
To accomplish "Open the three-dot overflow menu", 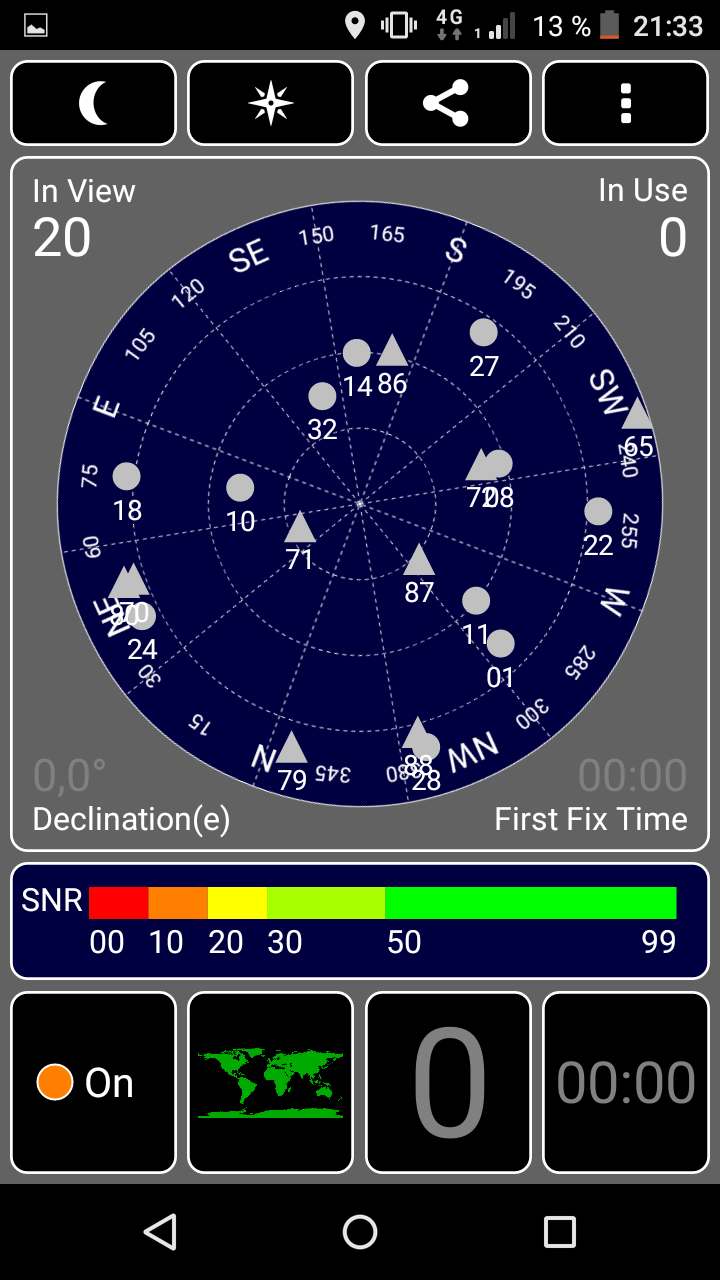I will pos(625,103).
